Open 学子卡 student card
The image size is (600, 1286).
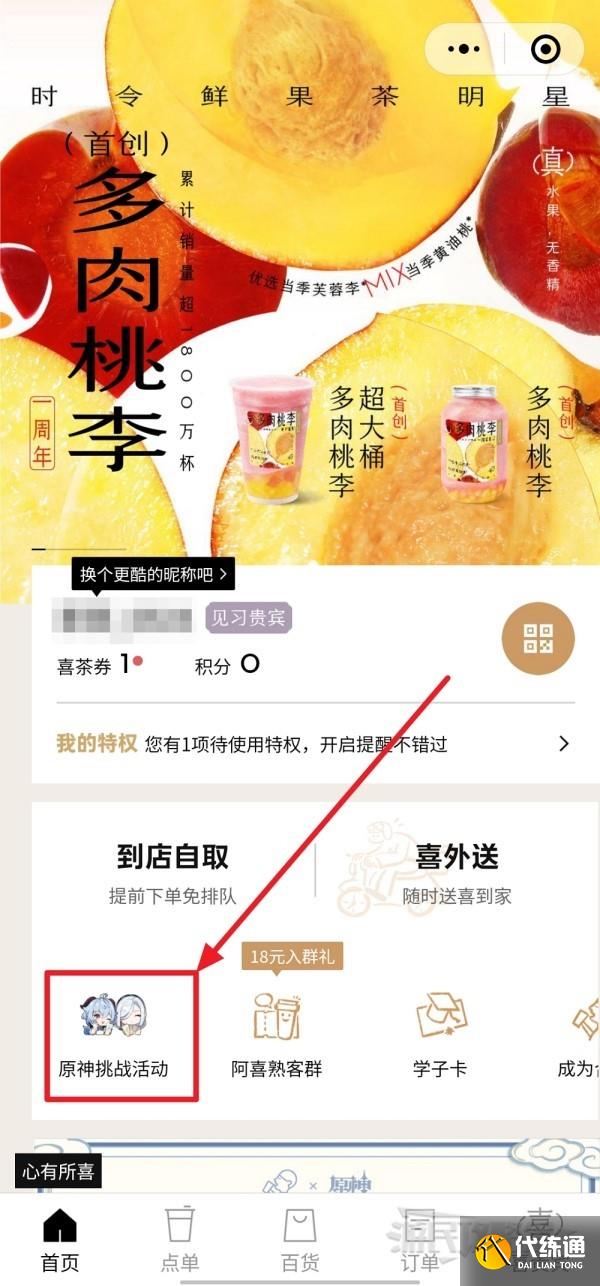point(442,1034)
